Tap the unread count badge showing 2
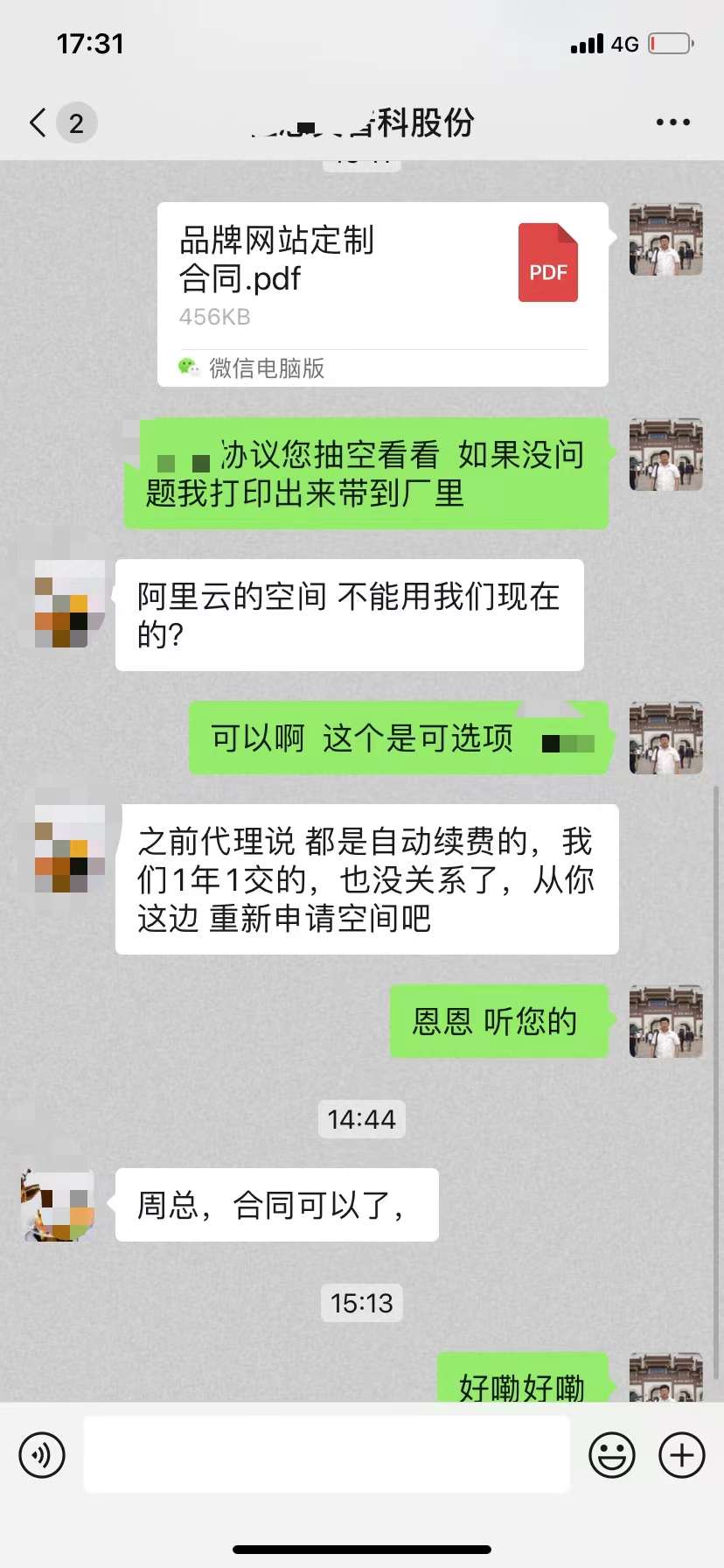Image resolution: width=724 pixels, height=1568 pixels. pos(77,122)
